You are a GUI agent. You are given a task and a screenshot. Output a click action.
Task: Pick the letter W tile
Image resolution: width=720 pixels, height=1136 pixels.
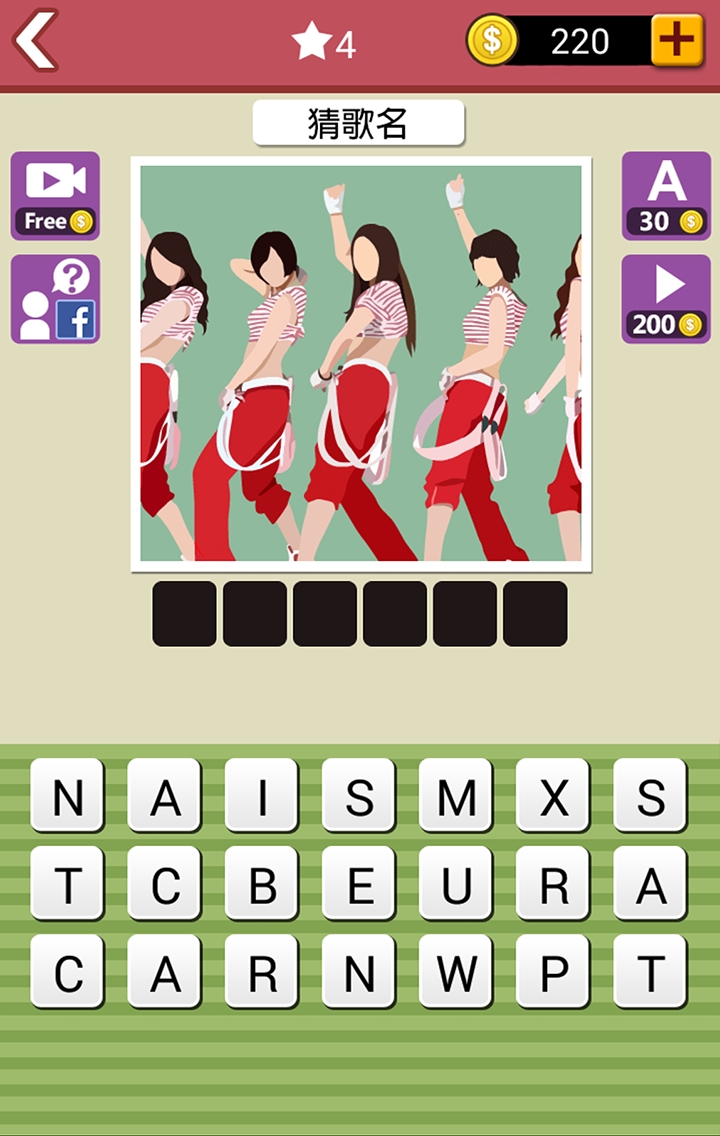pyautogui.click(x=456, y=972)
